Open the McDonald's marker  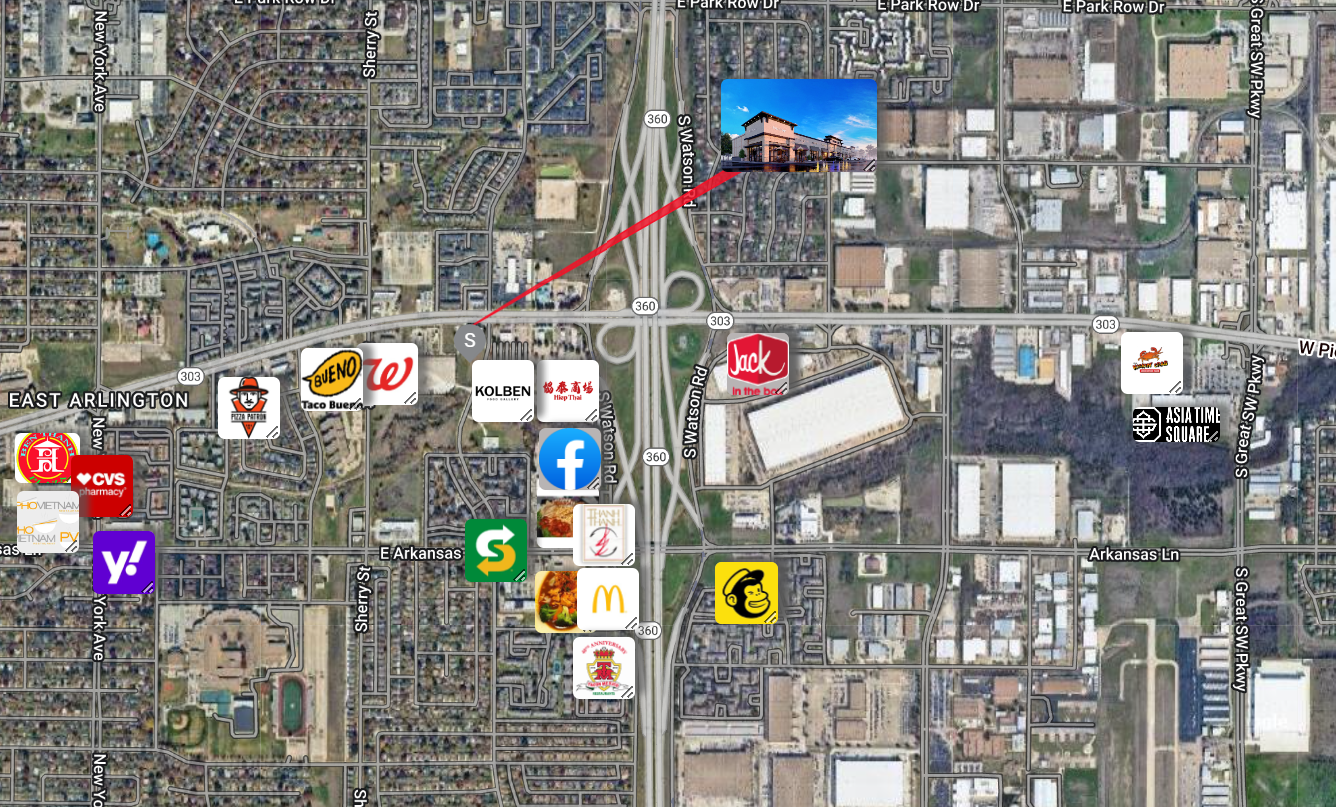608,599
